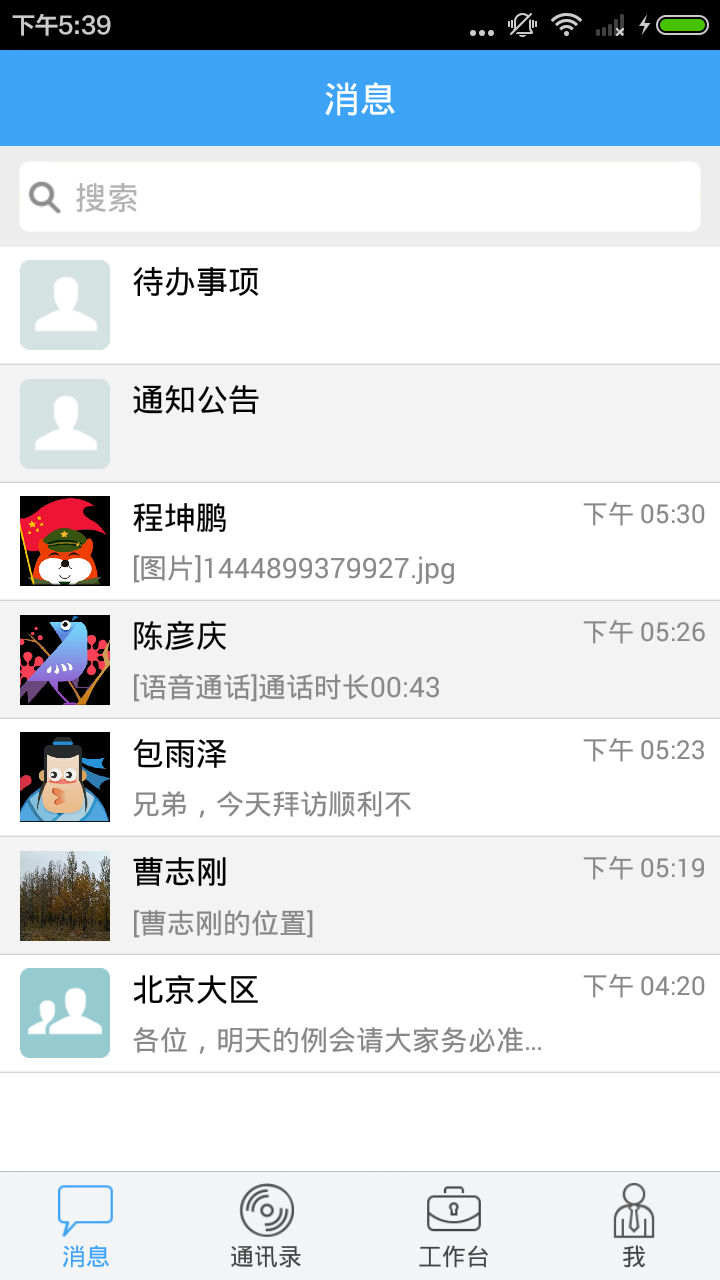View 包雨泽's message thread
The width and height of the screenshot is (720, 1280).
pyautogui.click(x=360, y=777)
